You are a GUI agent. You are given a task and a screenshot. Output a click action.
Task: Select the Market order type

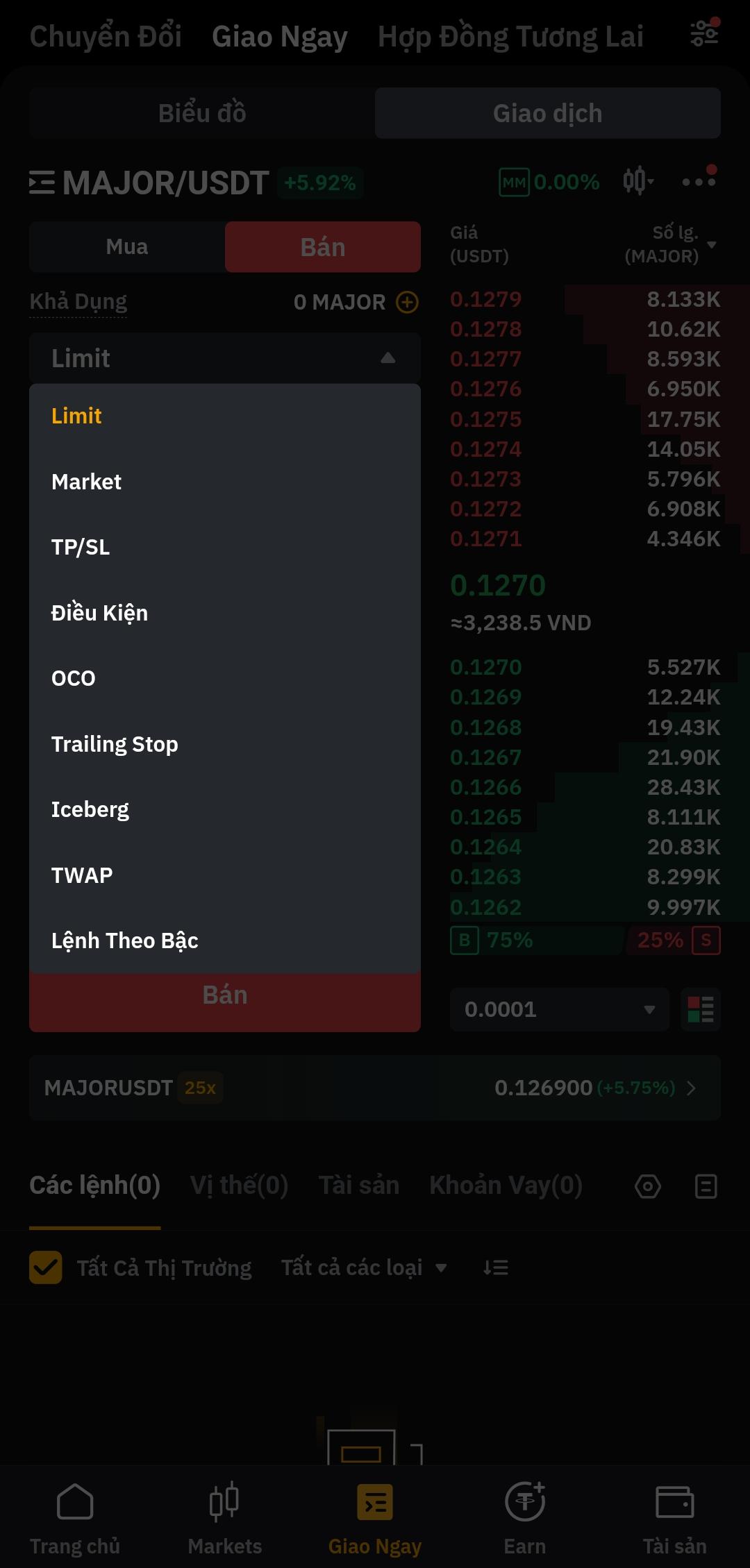[86, 482]
